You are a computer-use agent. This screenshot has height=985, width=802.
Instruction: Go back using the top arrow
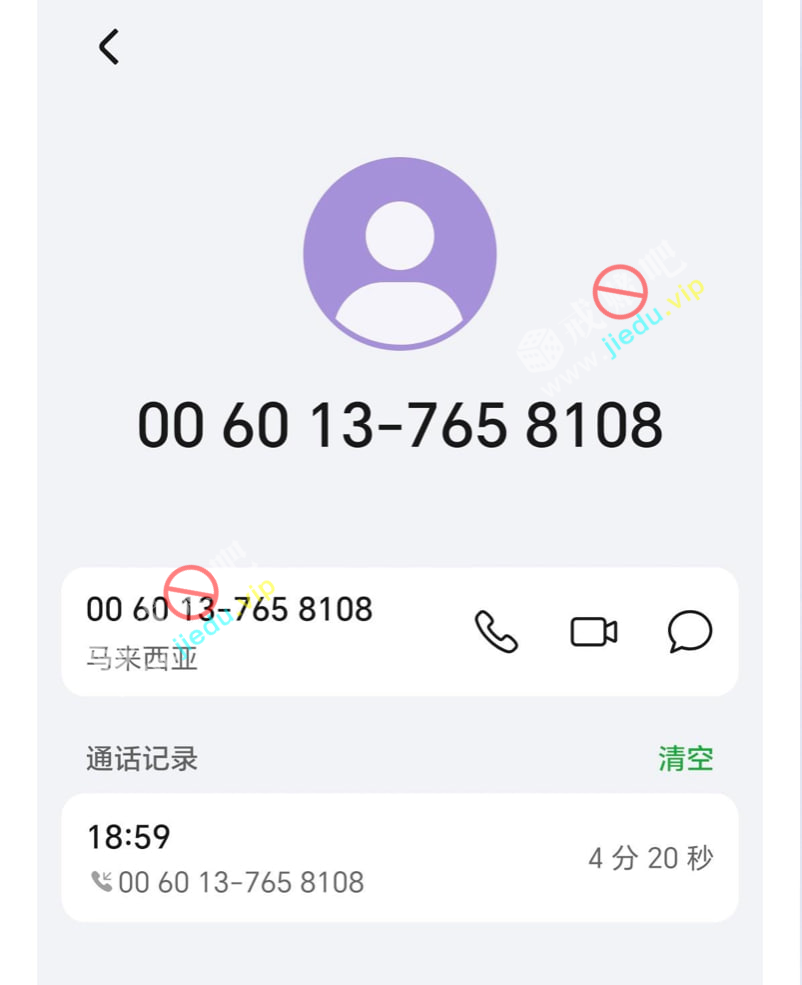(108, 47)
